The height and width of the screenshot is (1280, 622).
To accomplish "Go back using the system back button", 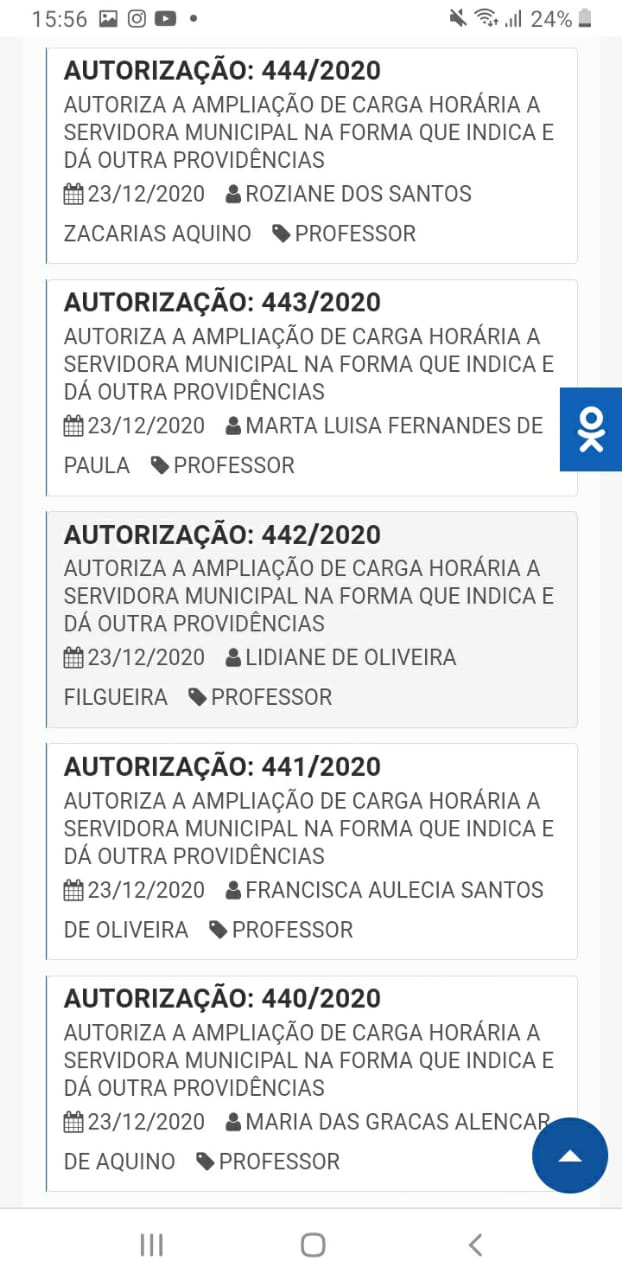I will tap(475, 1244).
